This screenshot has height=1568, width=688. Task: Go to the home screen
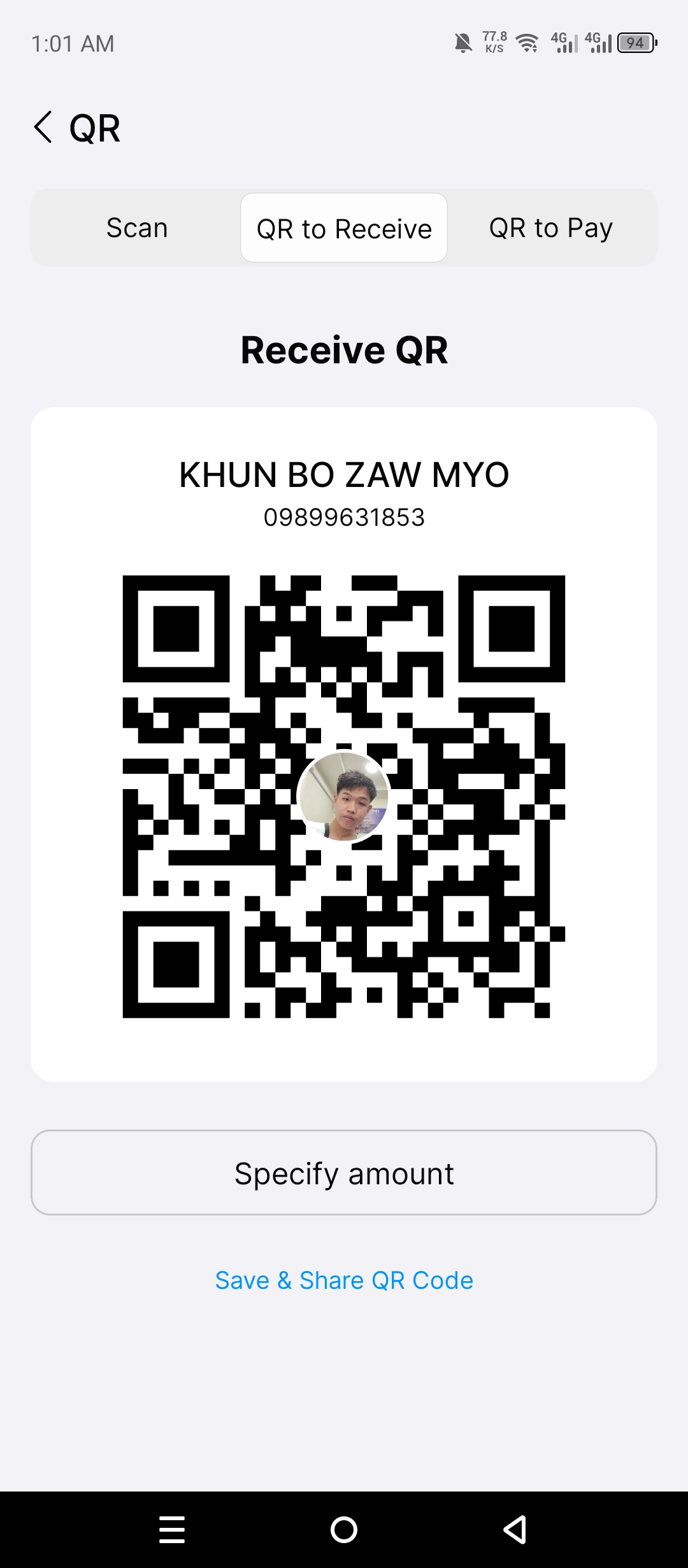(x=344, y=1530)
